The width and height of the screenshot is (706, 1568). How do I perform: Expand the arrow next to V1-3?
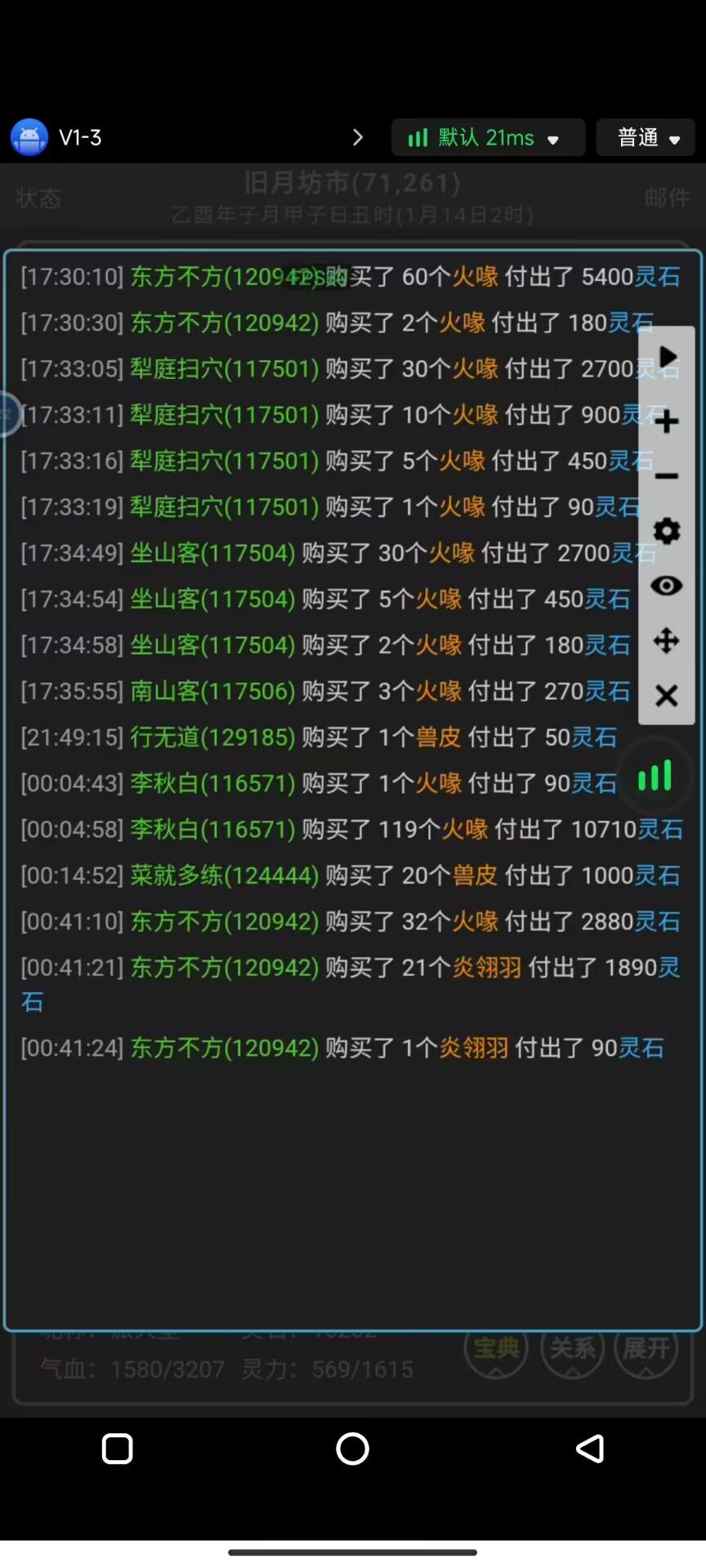point(358,137)
